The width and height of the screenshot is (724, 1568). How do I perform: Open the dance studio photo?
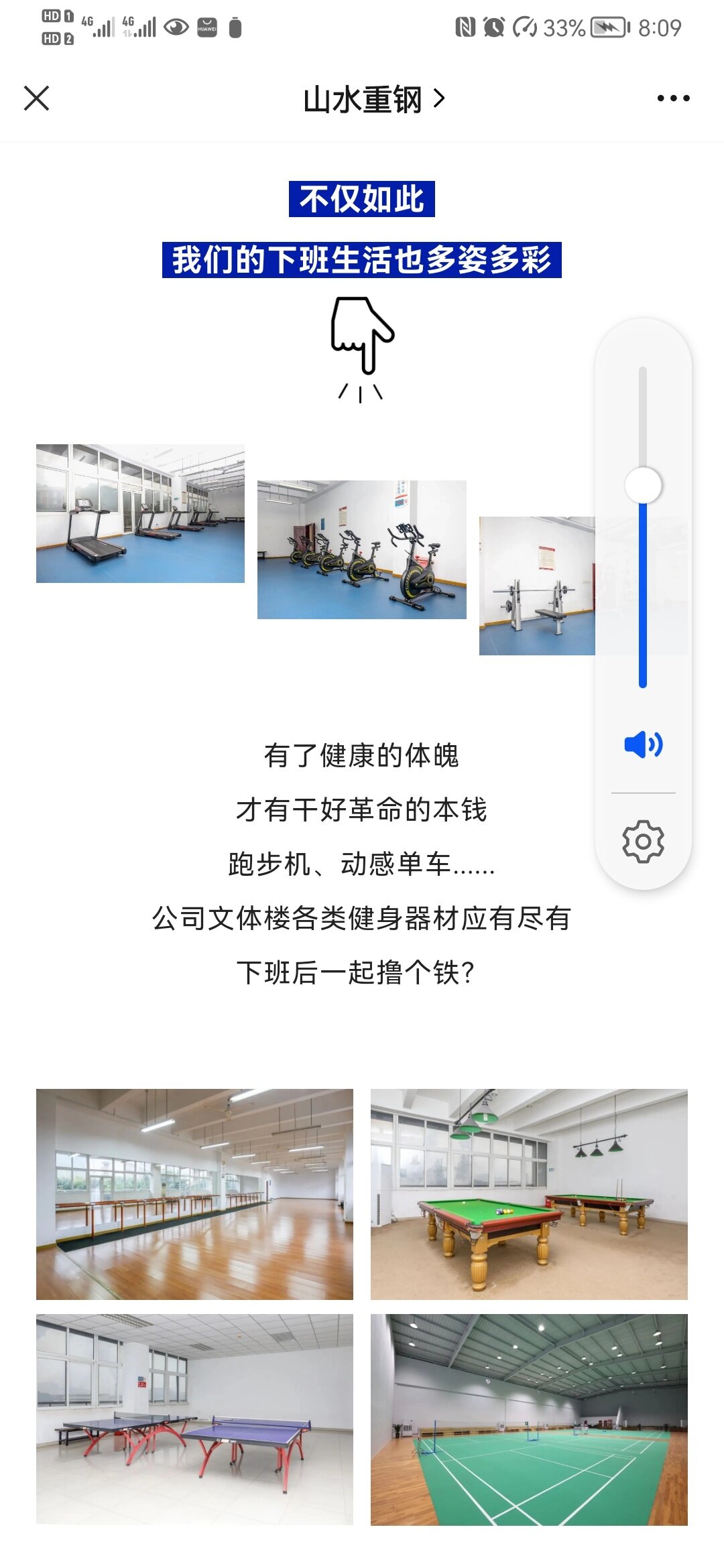click(194, 1194)
